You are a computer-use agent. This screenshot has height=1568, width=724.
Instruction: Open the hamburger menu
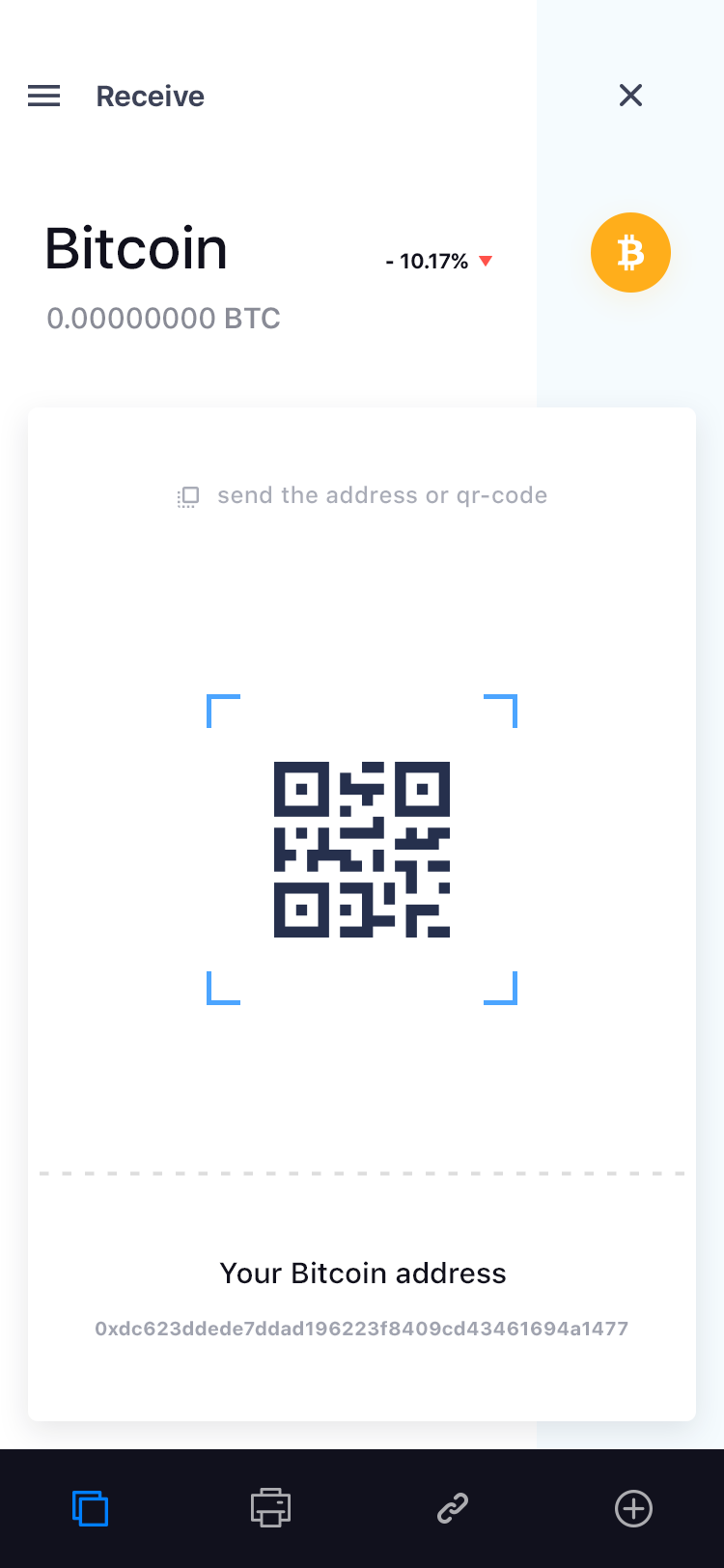43,96
